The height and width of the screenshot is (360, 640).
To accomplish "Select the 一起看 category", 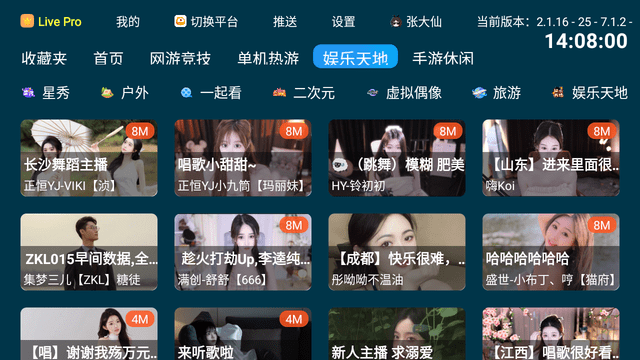I will coord(211,93).
